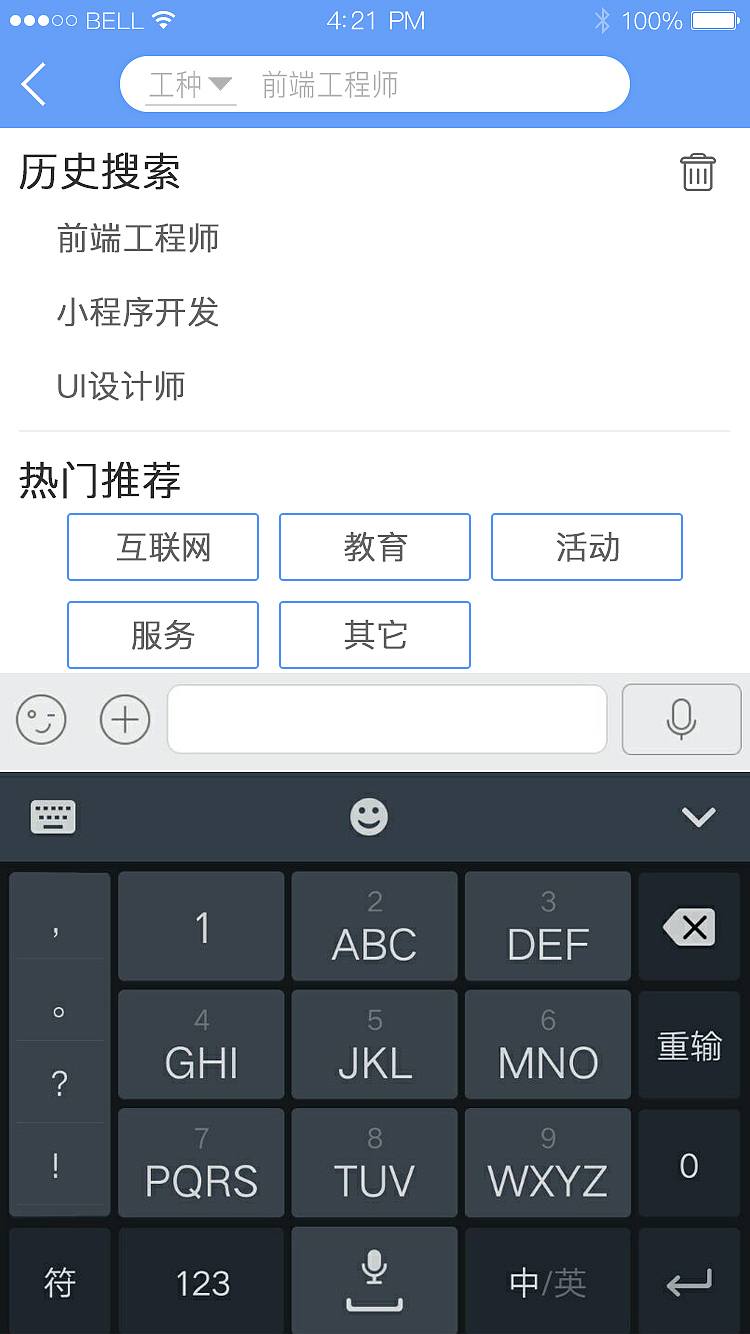Image resolution: width=750 pixels, height=1334 pixels.
Task: Select the keyboard layout icon on the keyboard bar
Action: click(x=52, y=816)
